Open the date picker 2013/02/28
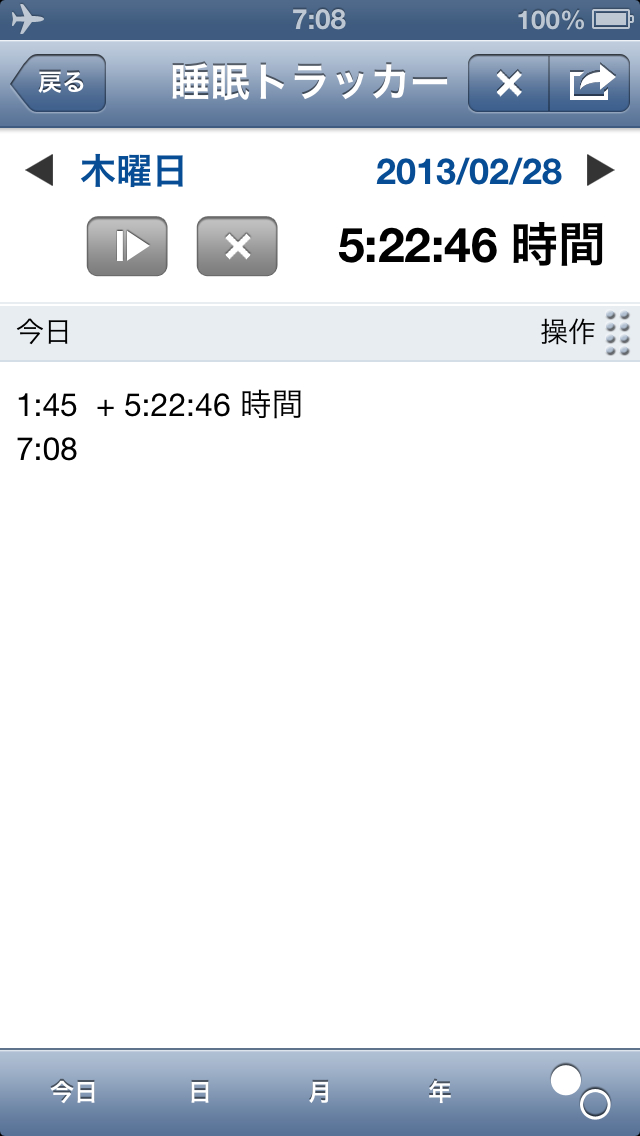Image resolution: width=640 pixels, height=1136 pixels. (468, 172)
